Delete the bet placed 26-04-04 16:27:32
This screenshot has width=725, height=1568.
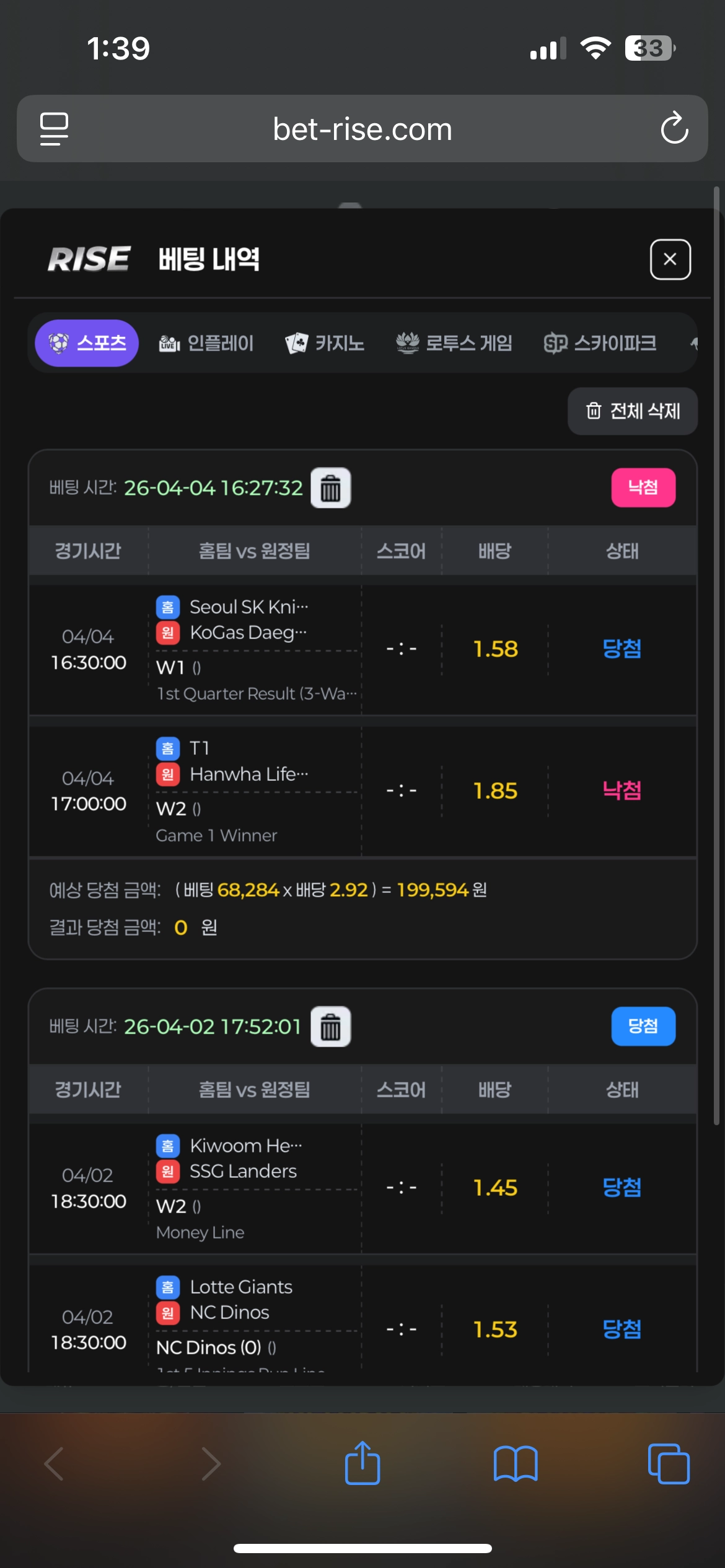(330, 488)
